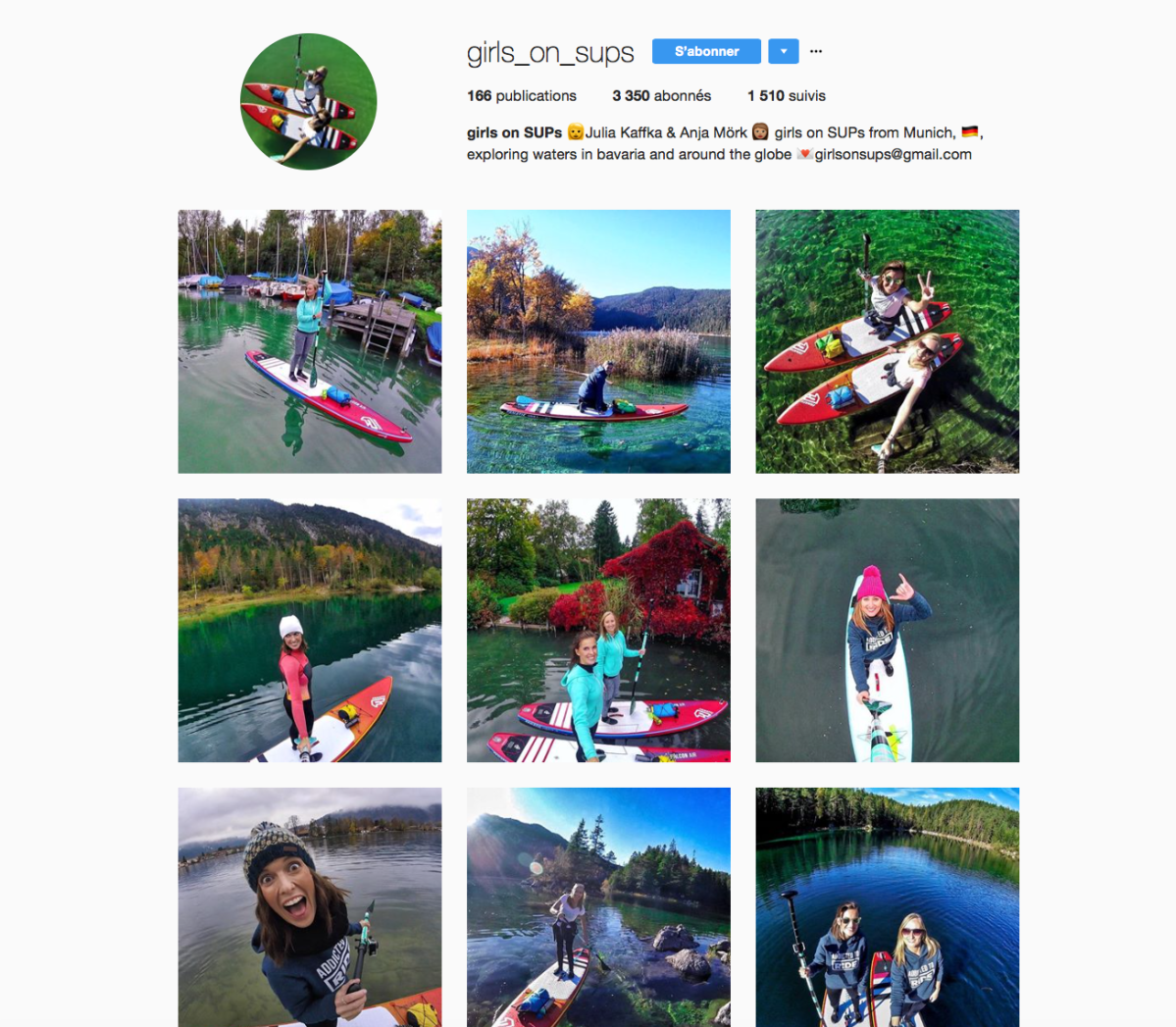Open the photo with the red ivy-covered house
This screenshot has height=1027, width=1176.
pyautogui.click(x=598, y=630)
